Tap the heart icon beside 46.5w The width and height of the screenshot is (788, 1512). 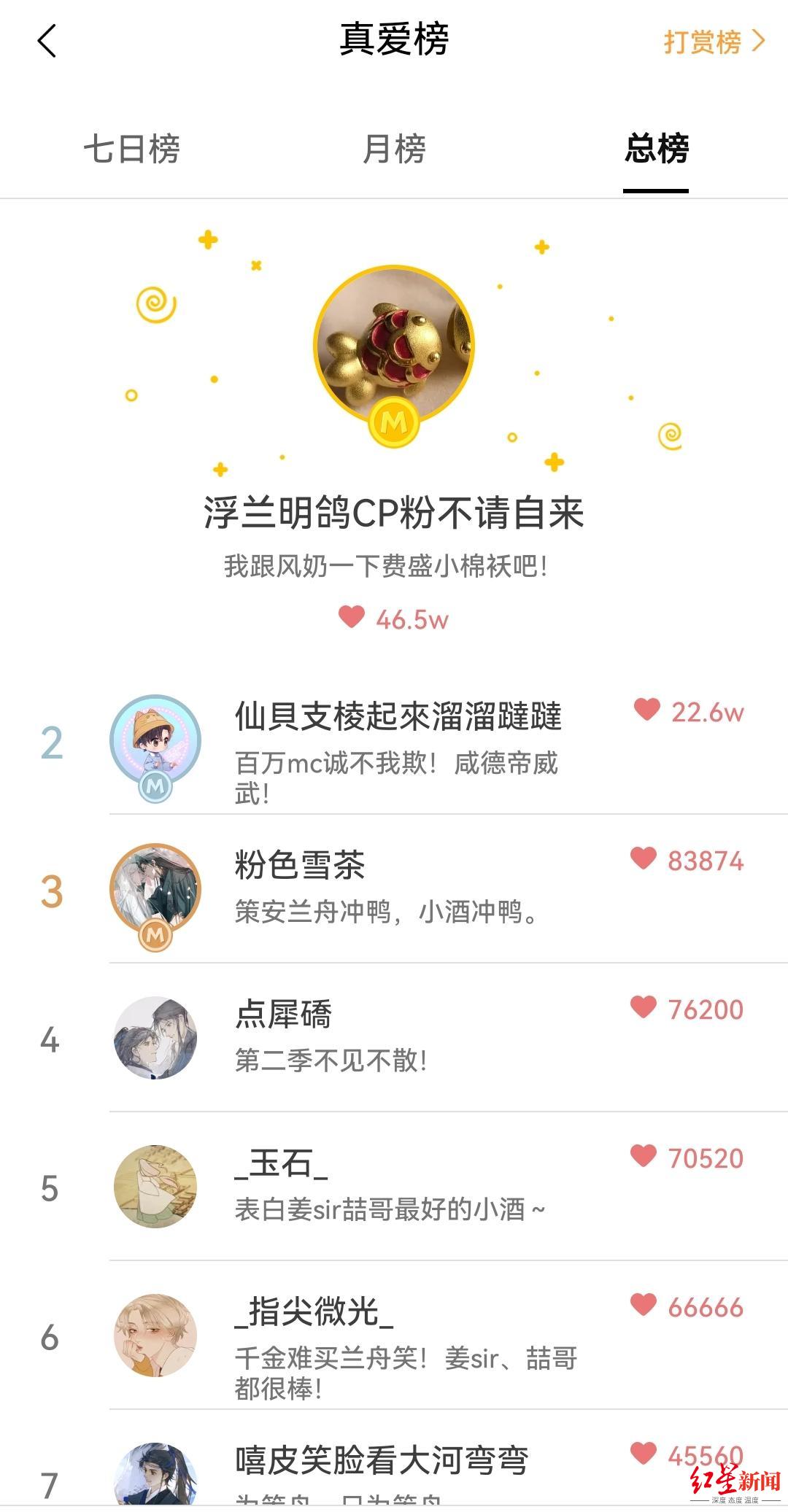(352, 618)
